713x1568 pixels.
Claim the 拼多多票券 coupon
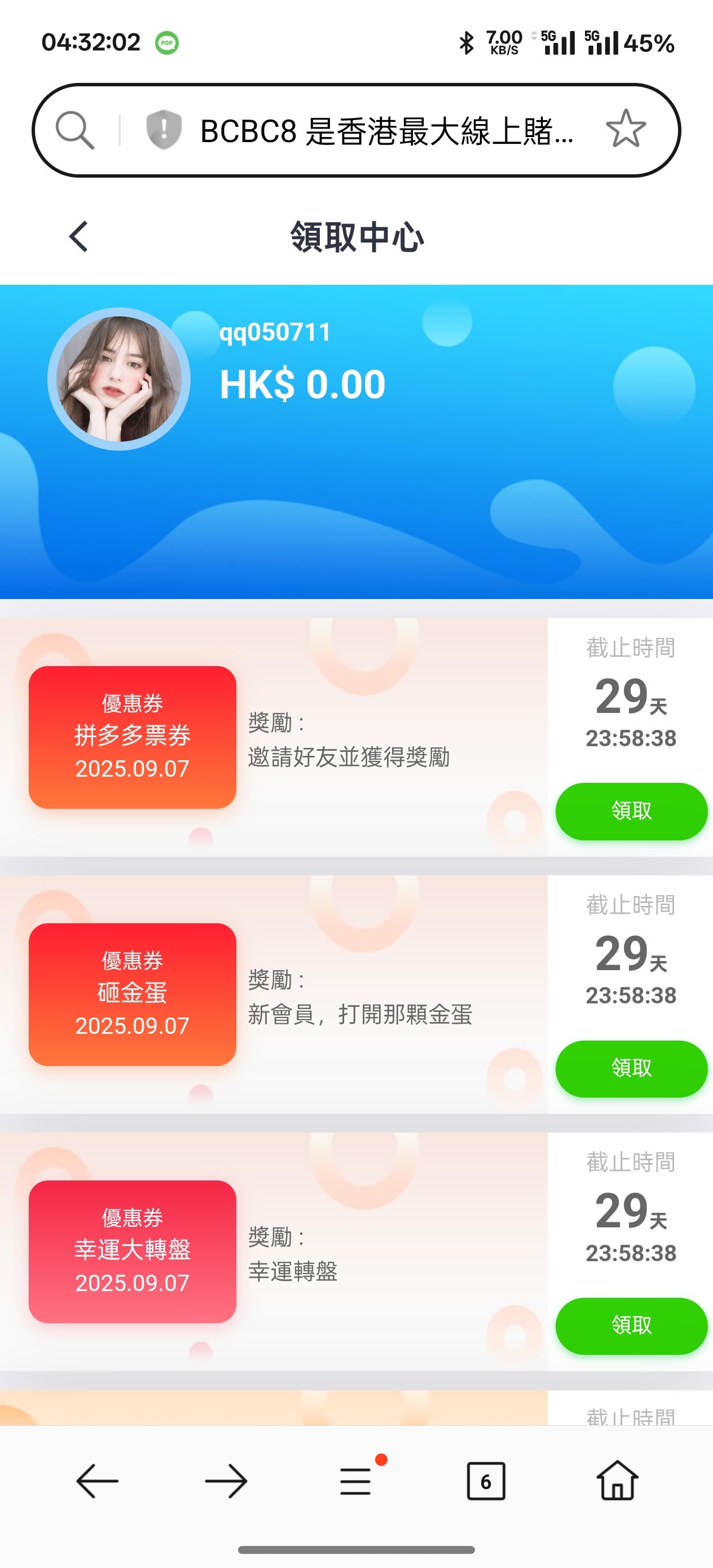tap(631, 811)
